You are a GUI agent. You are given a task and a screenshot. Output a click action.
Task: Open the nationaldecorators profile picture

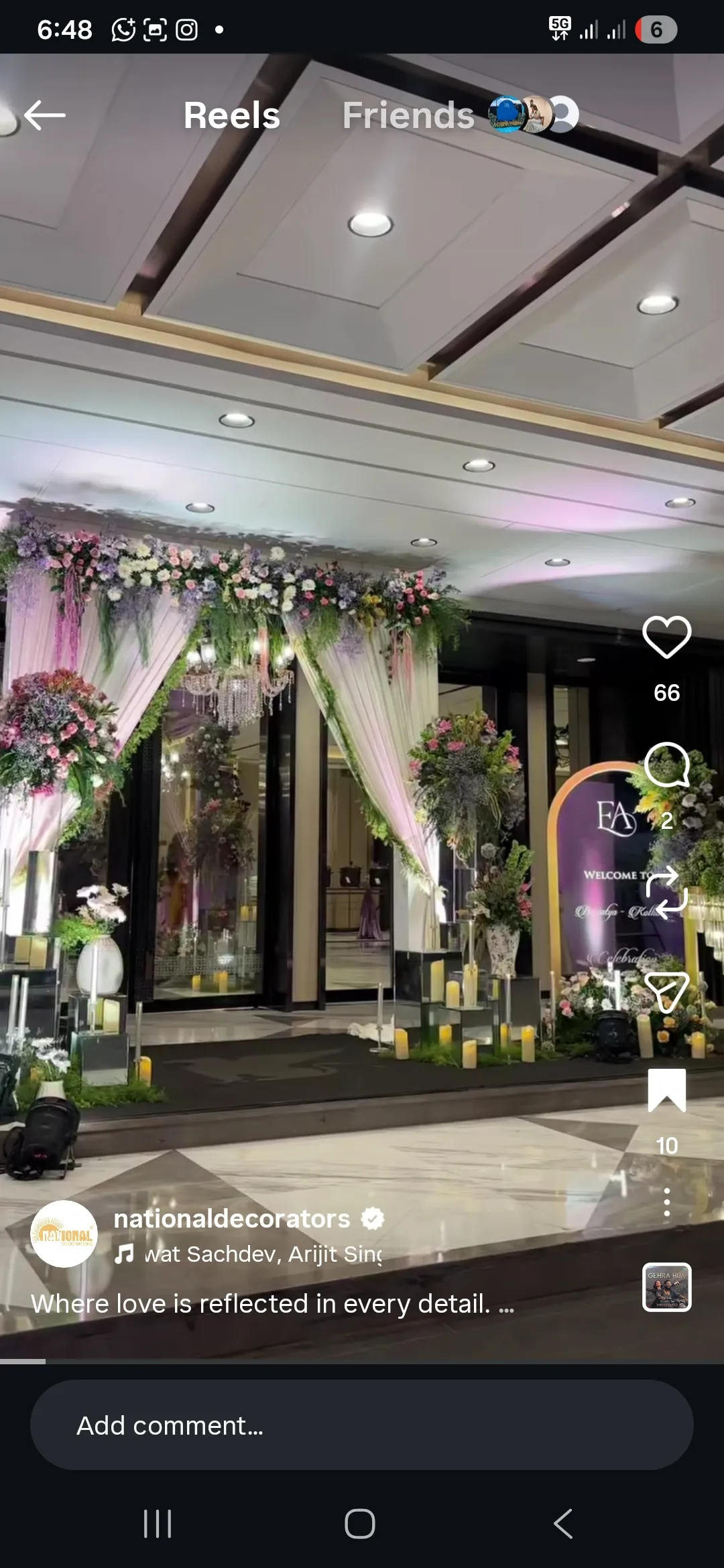[x=64, y=1234]
